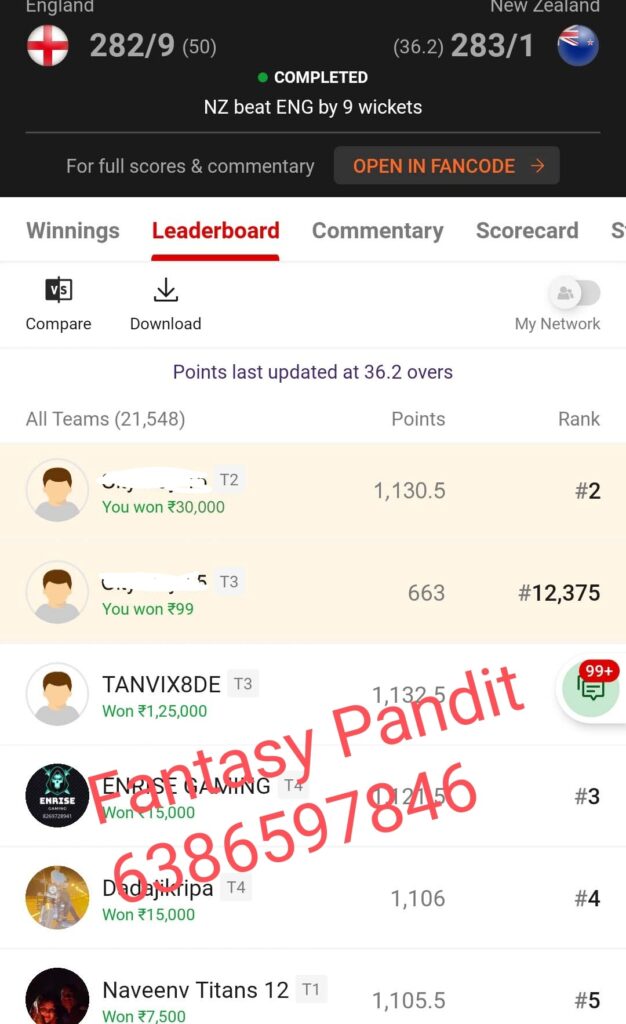The height and width of the screenshot is (1024, 626).
Task: Open the Commentary tab
Action: tap(377, 231)
